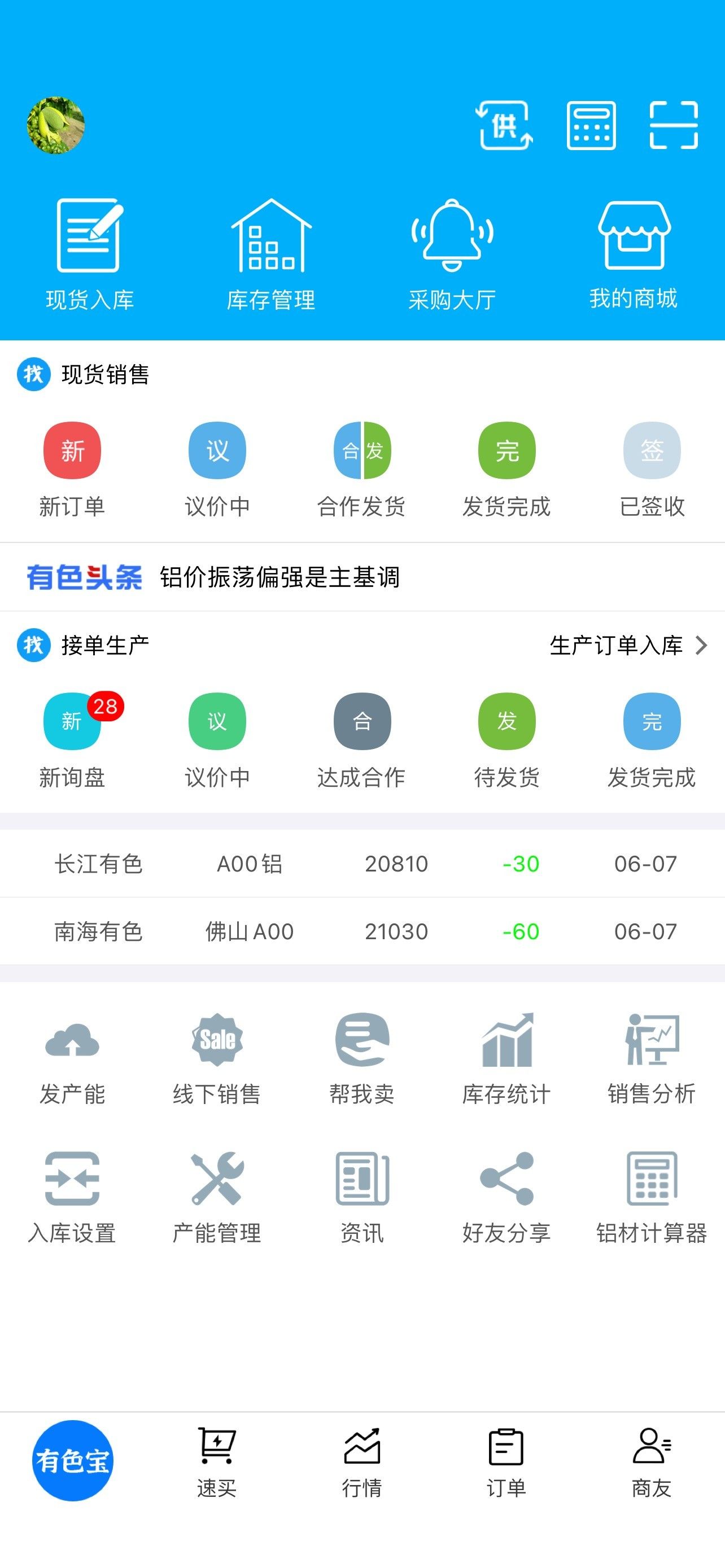Open 采购大厅
Image resolution: width=725 pixels, height=1568 pixels.
click(x=452, y=255)
